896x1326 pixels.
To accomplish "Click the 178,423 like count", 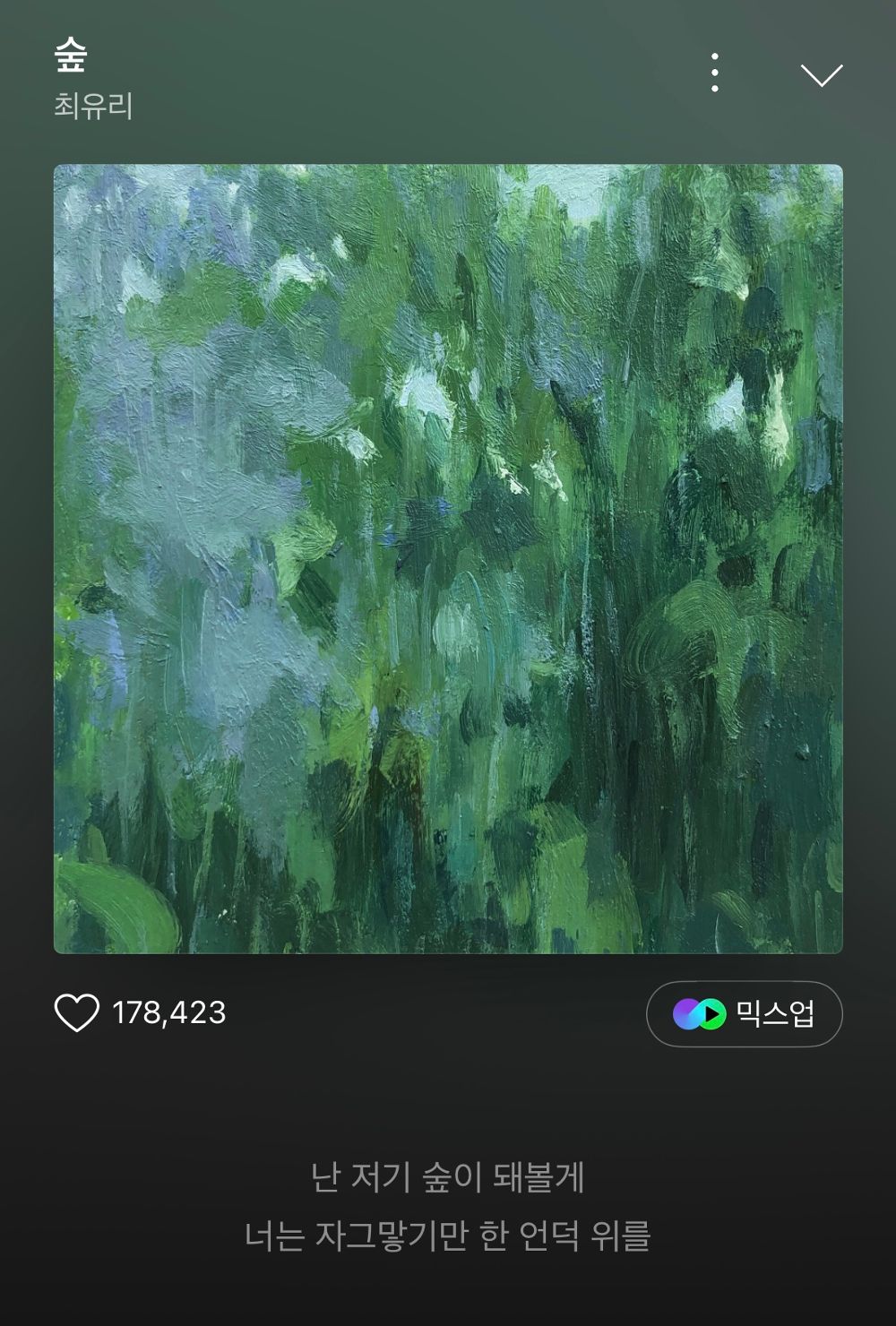I will point(168,1012).
